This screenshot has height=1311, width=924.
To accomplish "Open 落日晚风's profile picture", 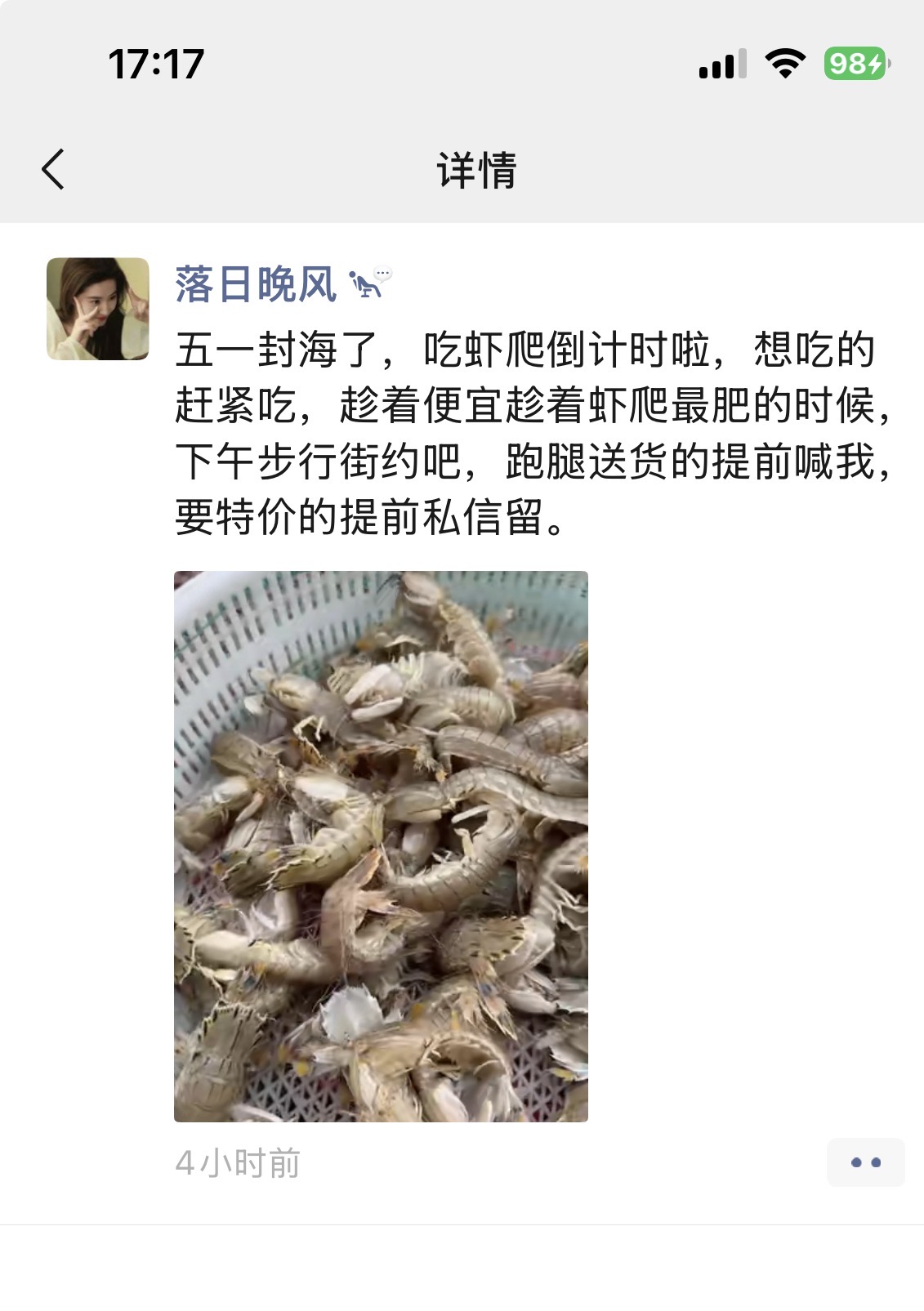I will click(x=98, y=309).
